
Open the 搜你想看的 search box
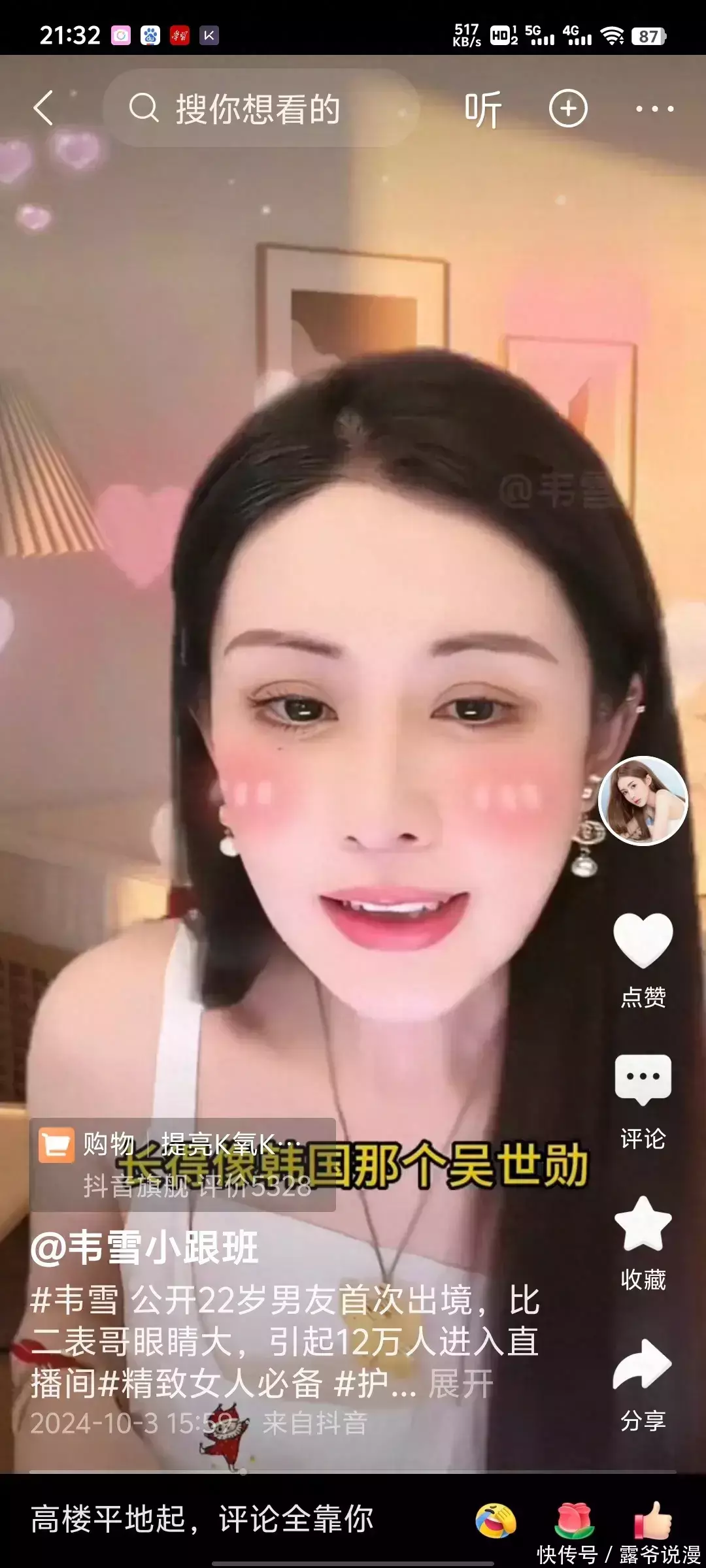[261, 108]
